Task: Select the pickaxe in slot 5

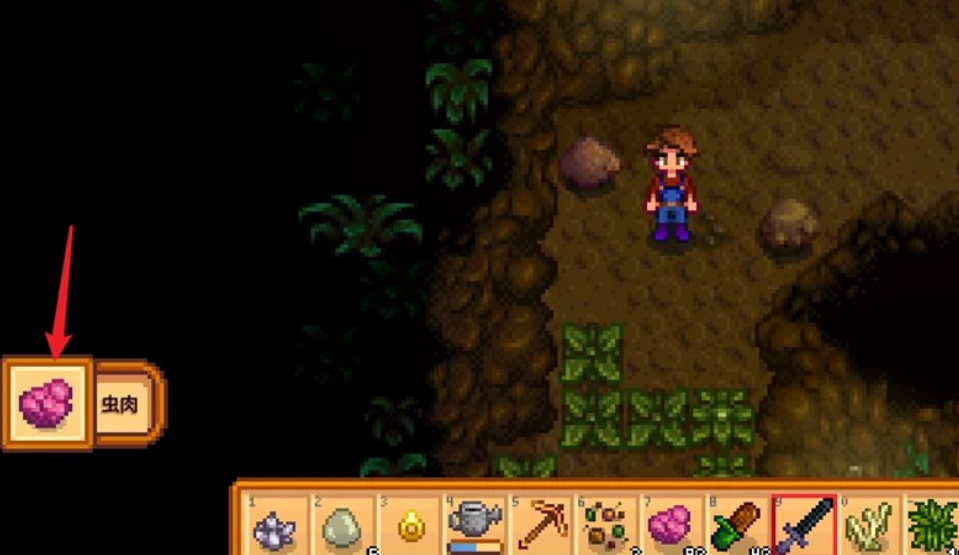Action: click(x=540, y=525)
